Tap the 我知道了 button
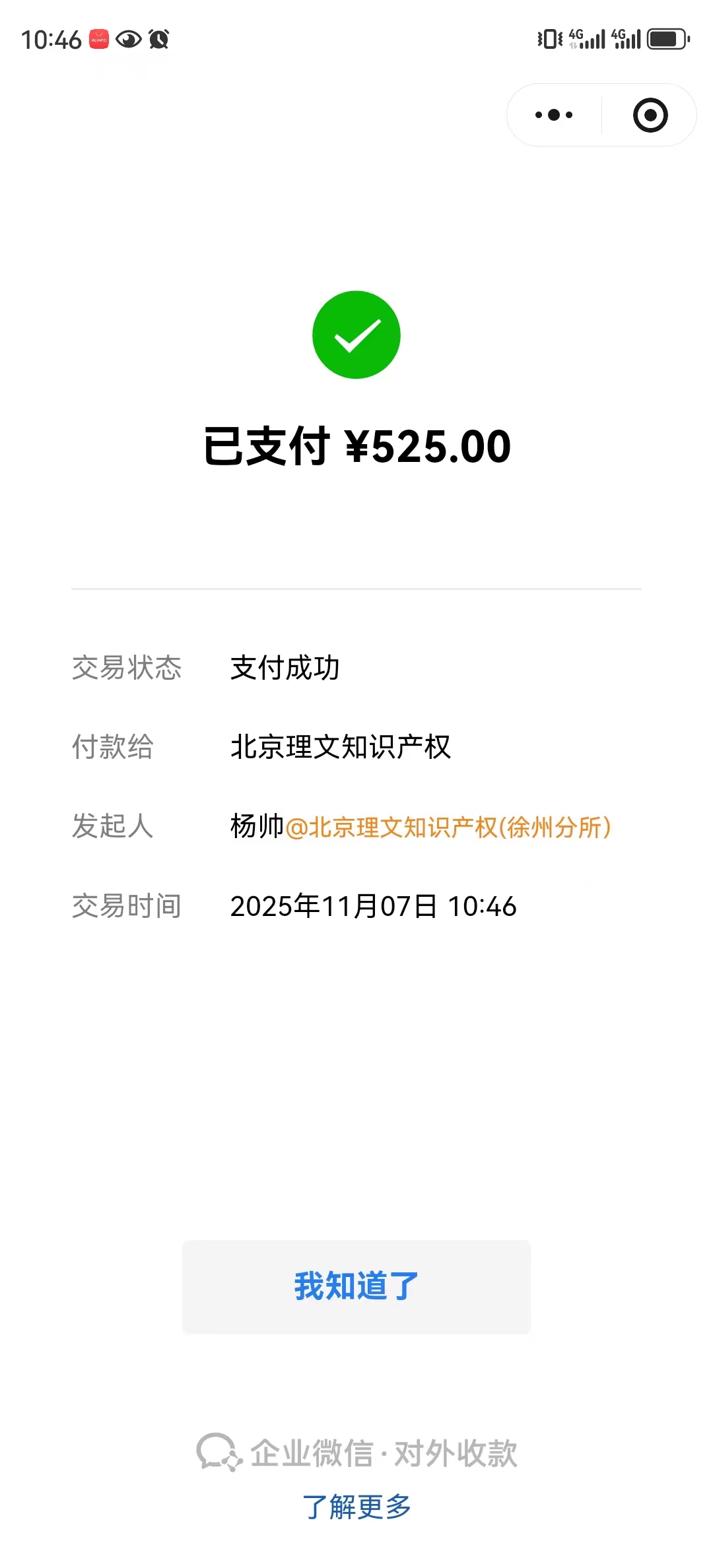 pyautogui.click(x=356, y=1286)
